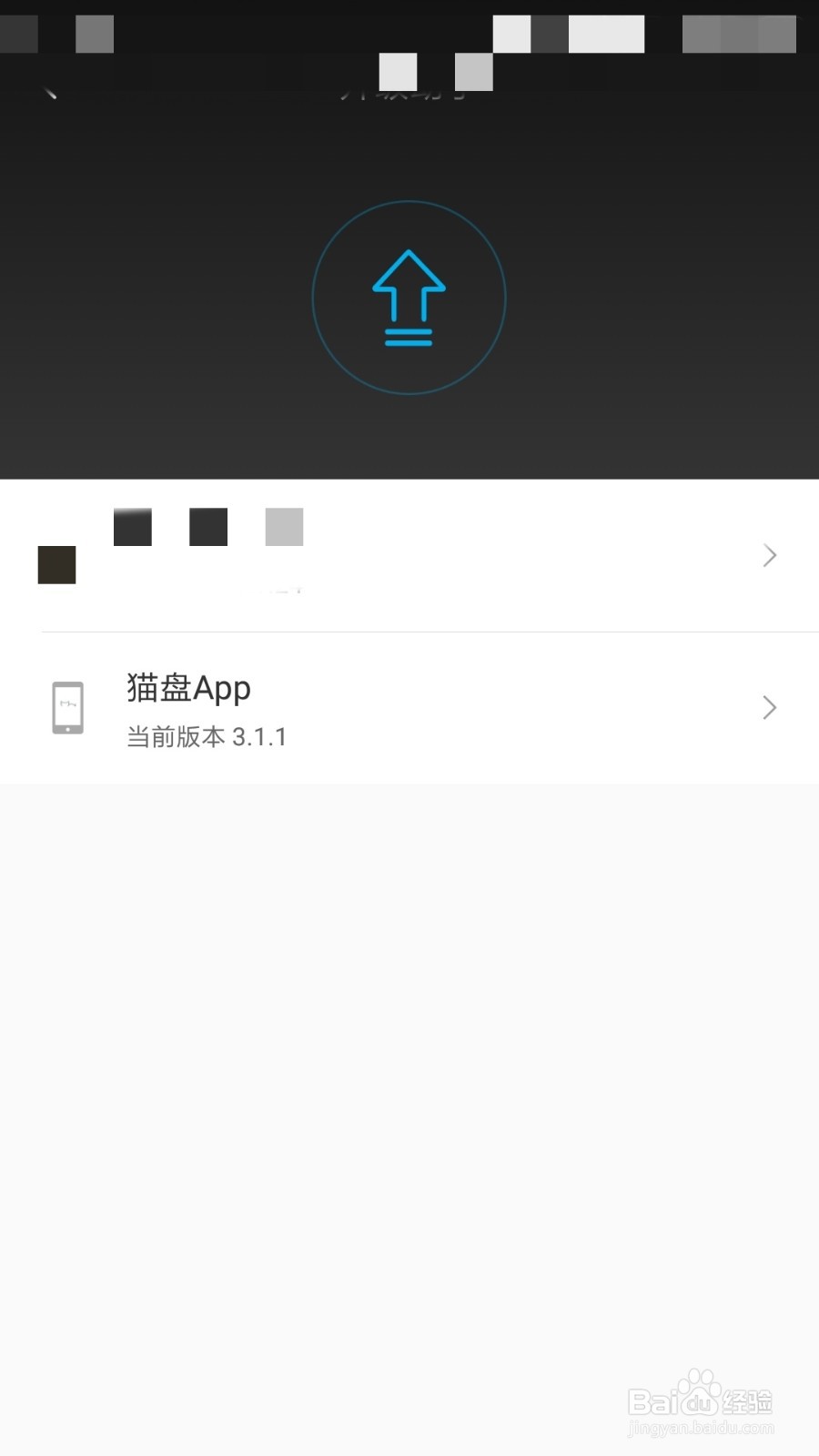Tap the leftmost brown thumbnail square
This screenshot has height=1456, width=819.
point(56,564)
